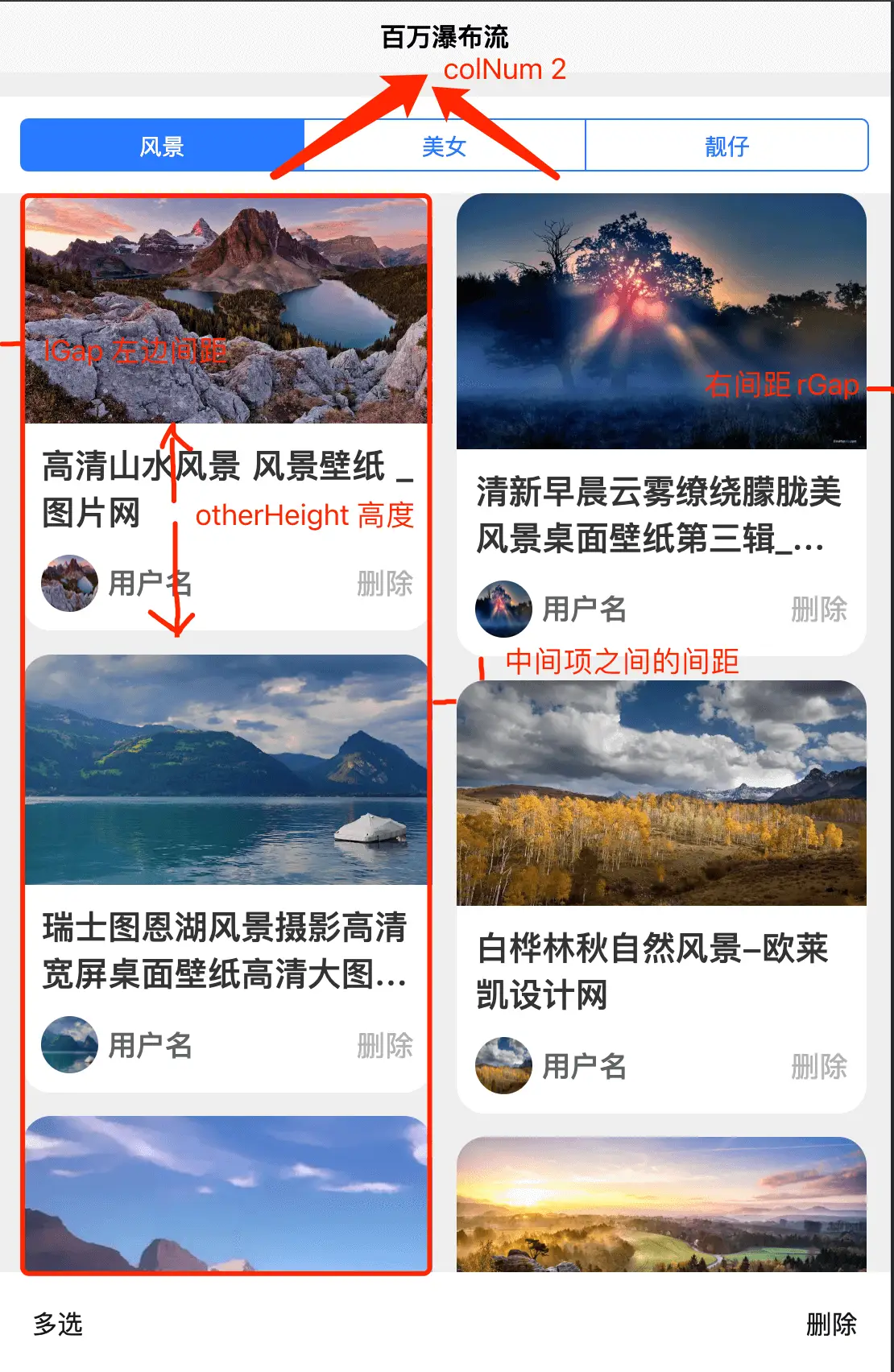Image resolution: width=894 pixels, height=1372 pixels.
Task: Open the 清新早晨云雾缭绕 wallpaper card
Action: coord(661,322)
